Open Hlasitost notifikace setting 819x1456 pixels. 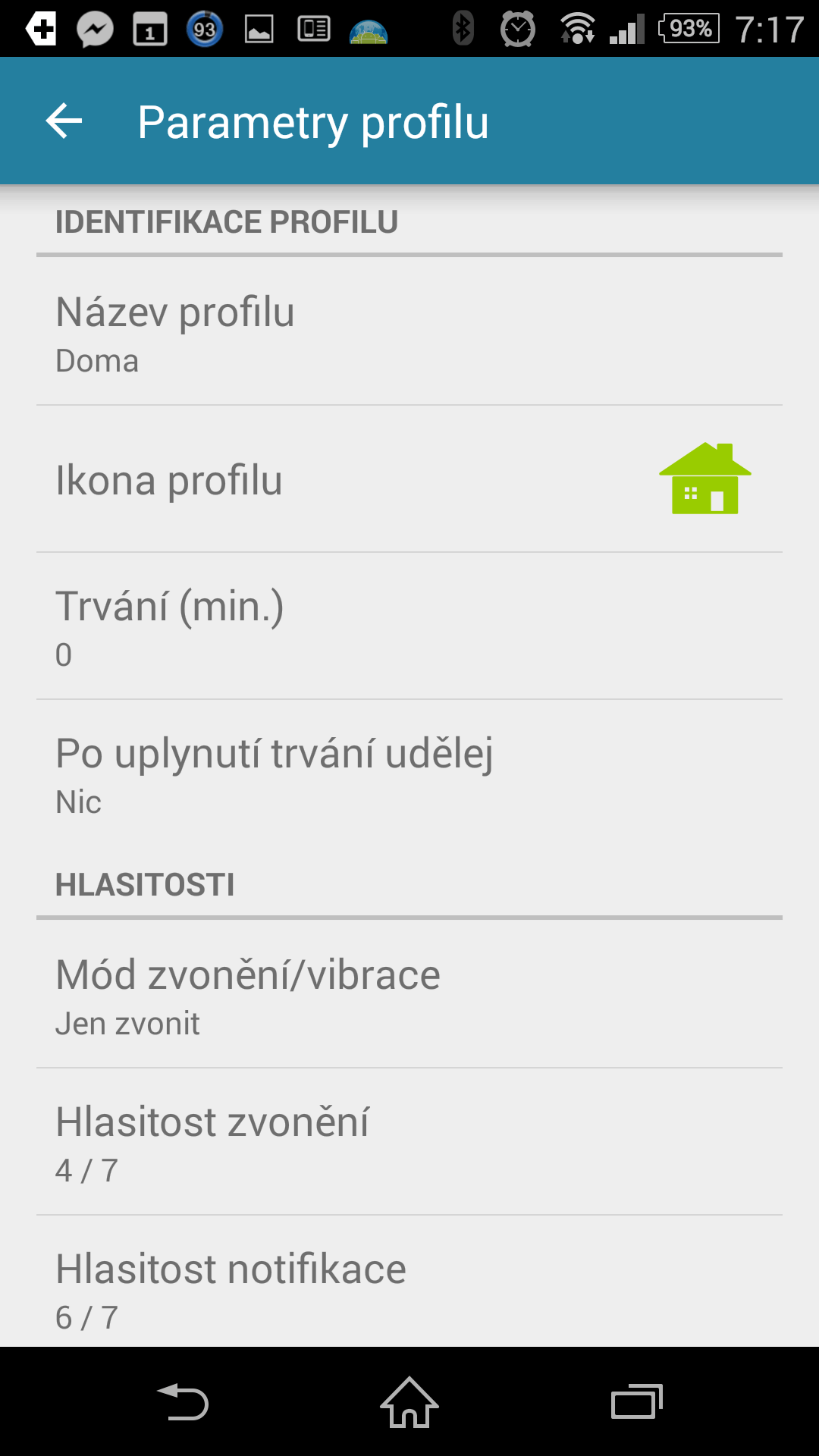point(409,1282)
